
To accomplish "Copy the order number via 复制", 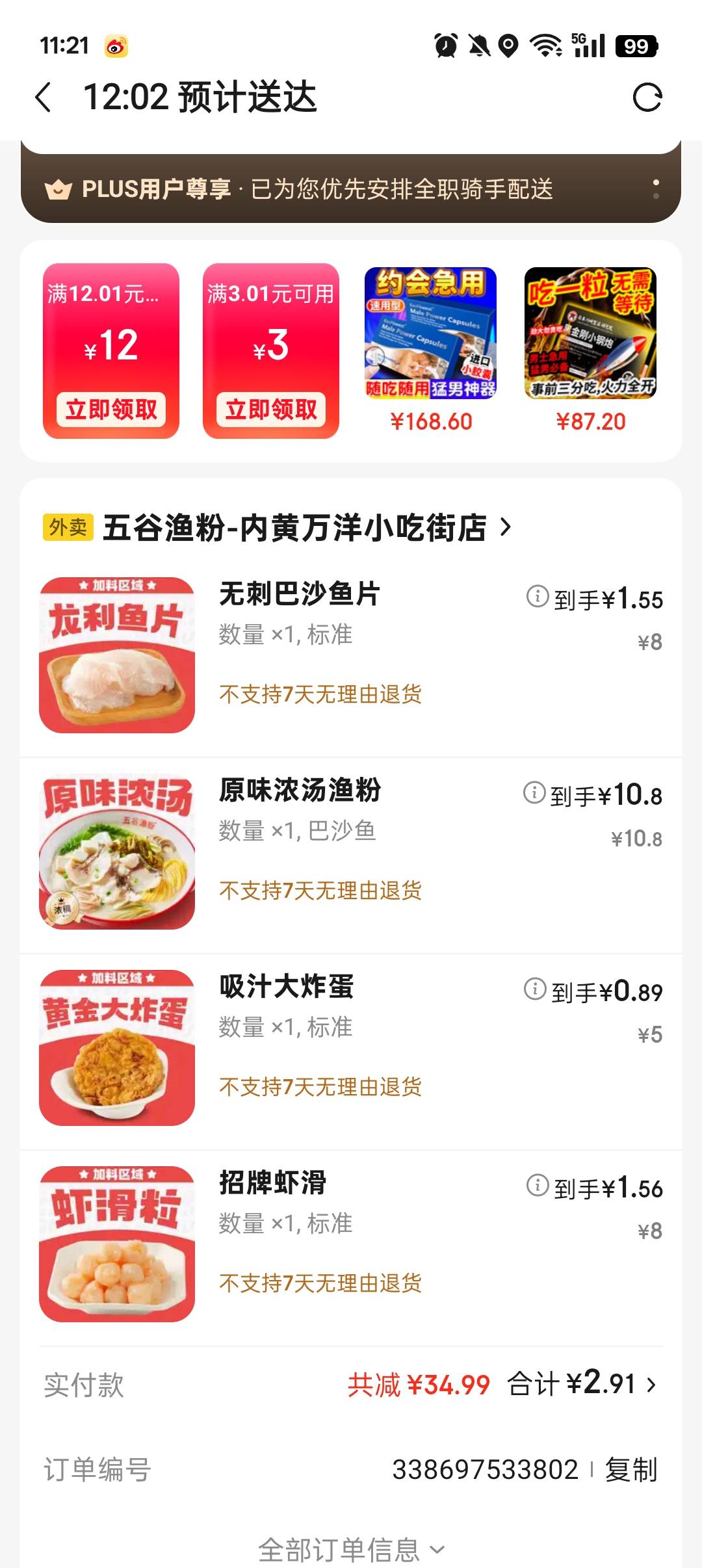I will pyautogui.click(x=630, y=1470).
